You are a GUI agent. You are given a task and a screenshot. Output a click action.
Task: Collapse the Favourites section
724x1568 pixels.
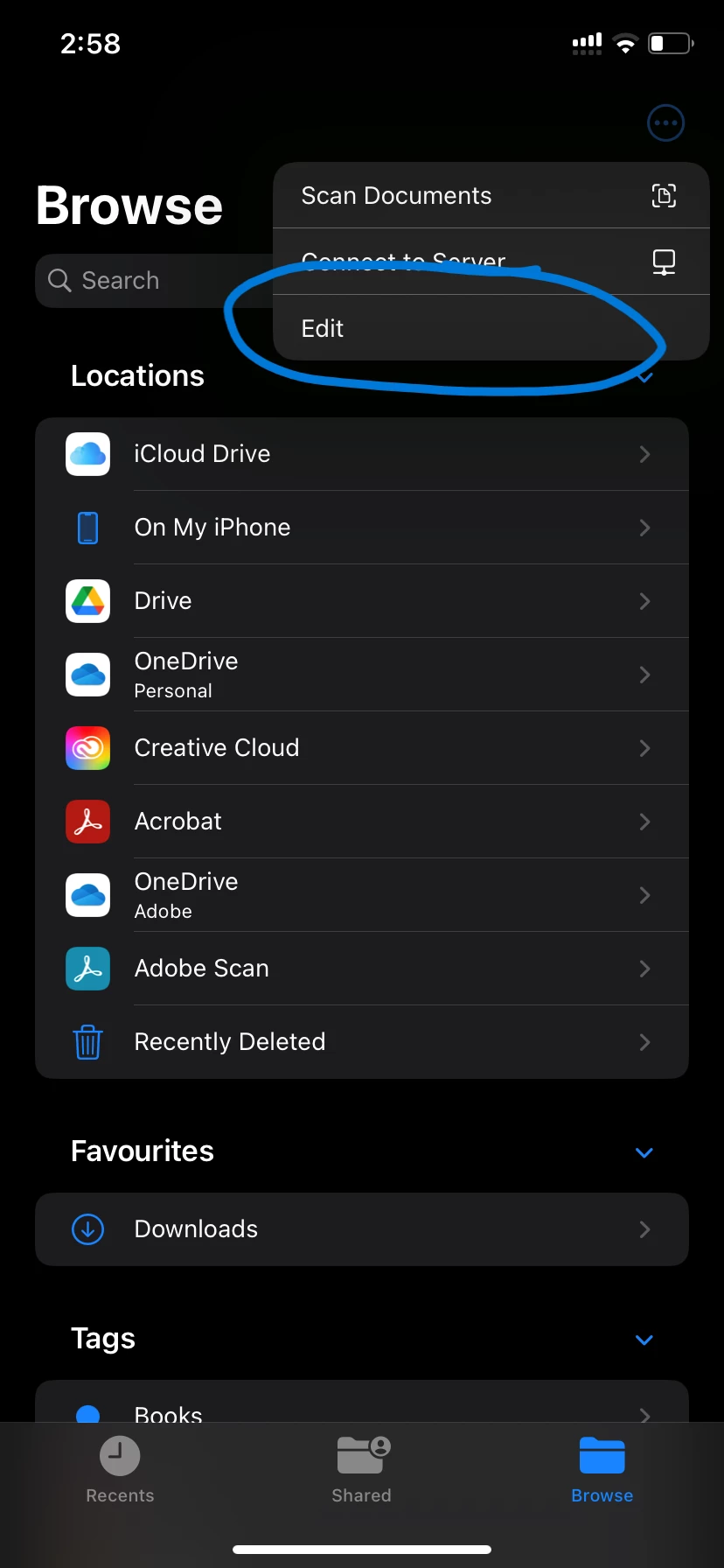(644, 1152)
